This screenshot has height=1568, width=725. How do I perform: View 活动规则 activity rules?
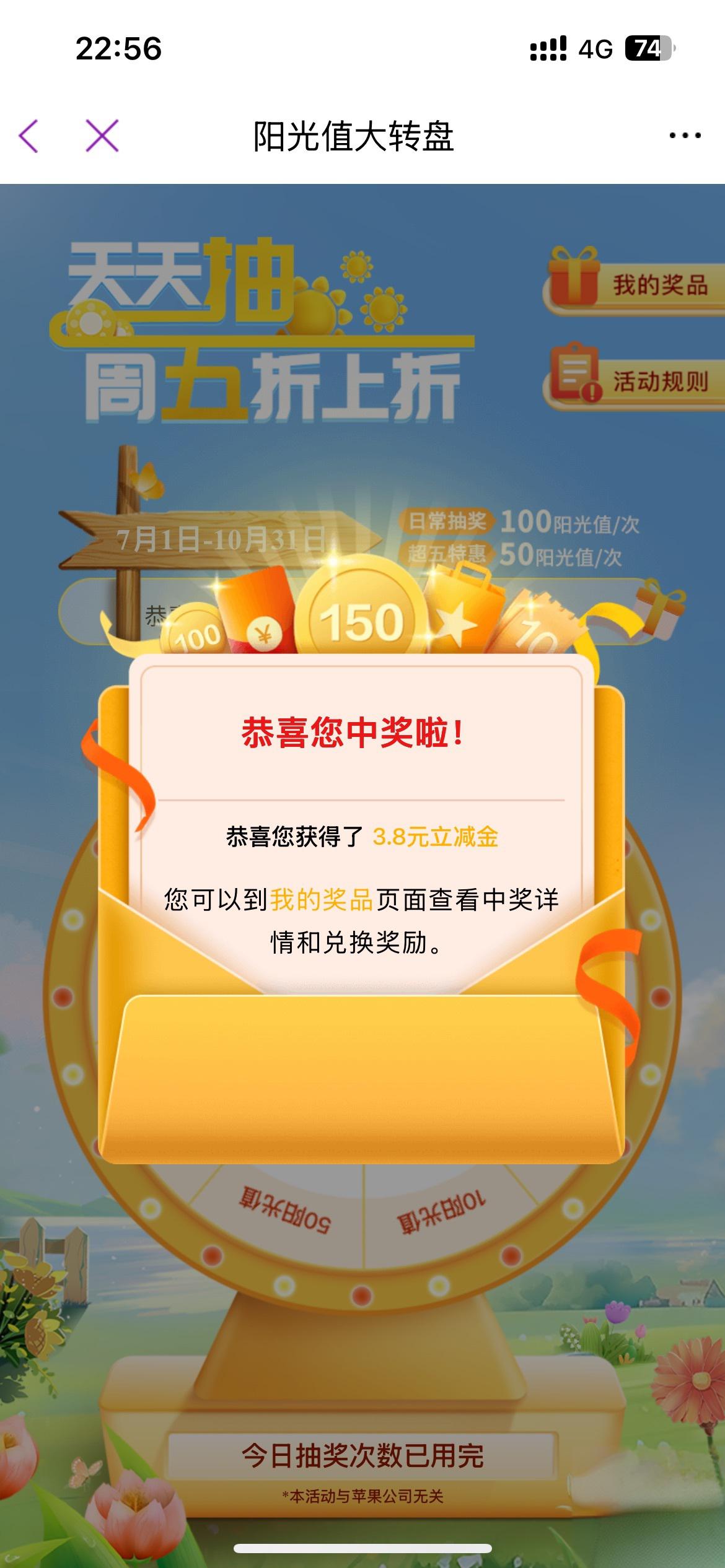(635, 380)
